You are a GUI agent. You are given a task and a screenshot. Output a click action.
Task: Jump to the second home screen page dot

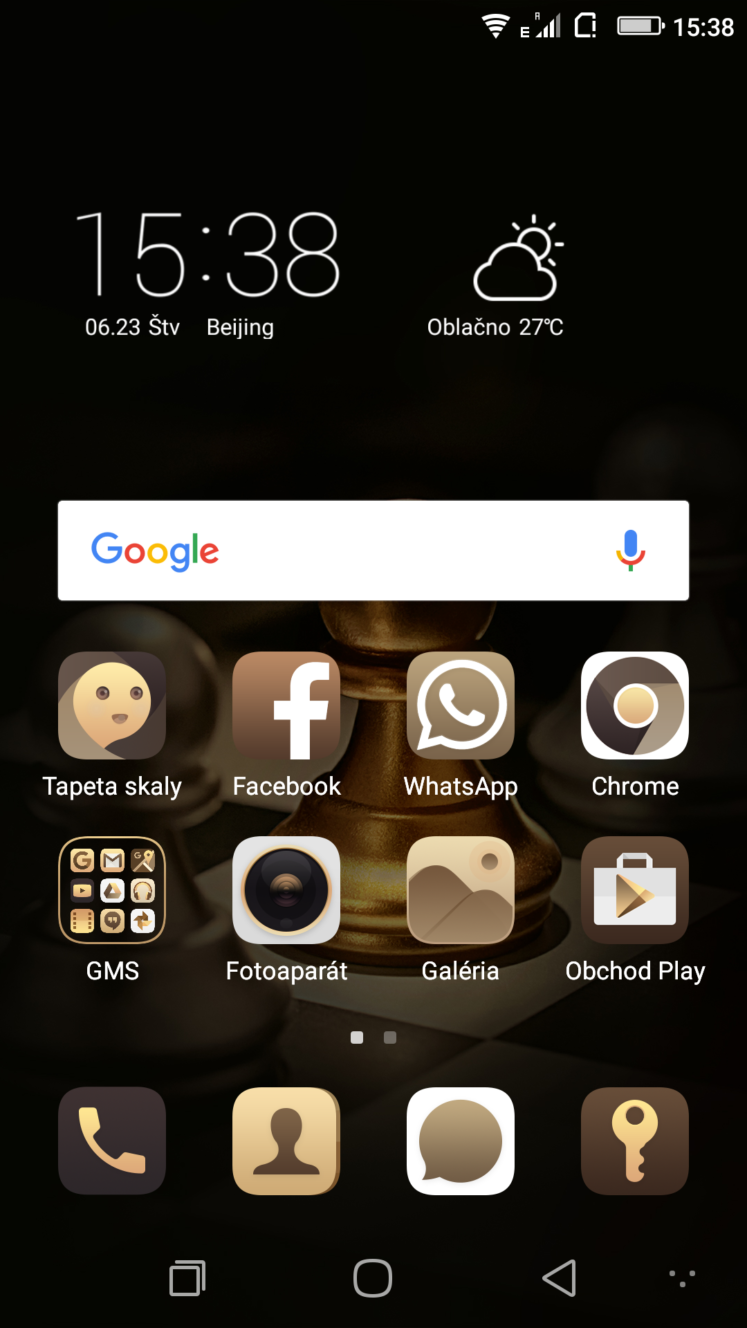(x=390, y=1038)
